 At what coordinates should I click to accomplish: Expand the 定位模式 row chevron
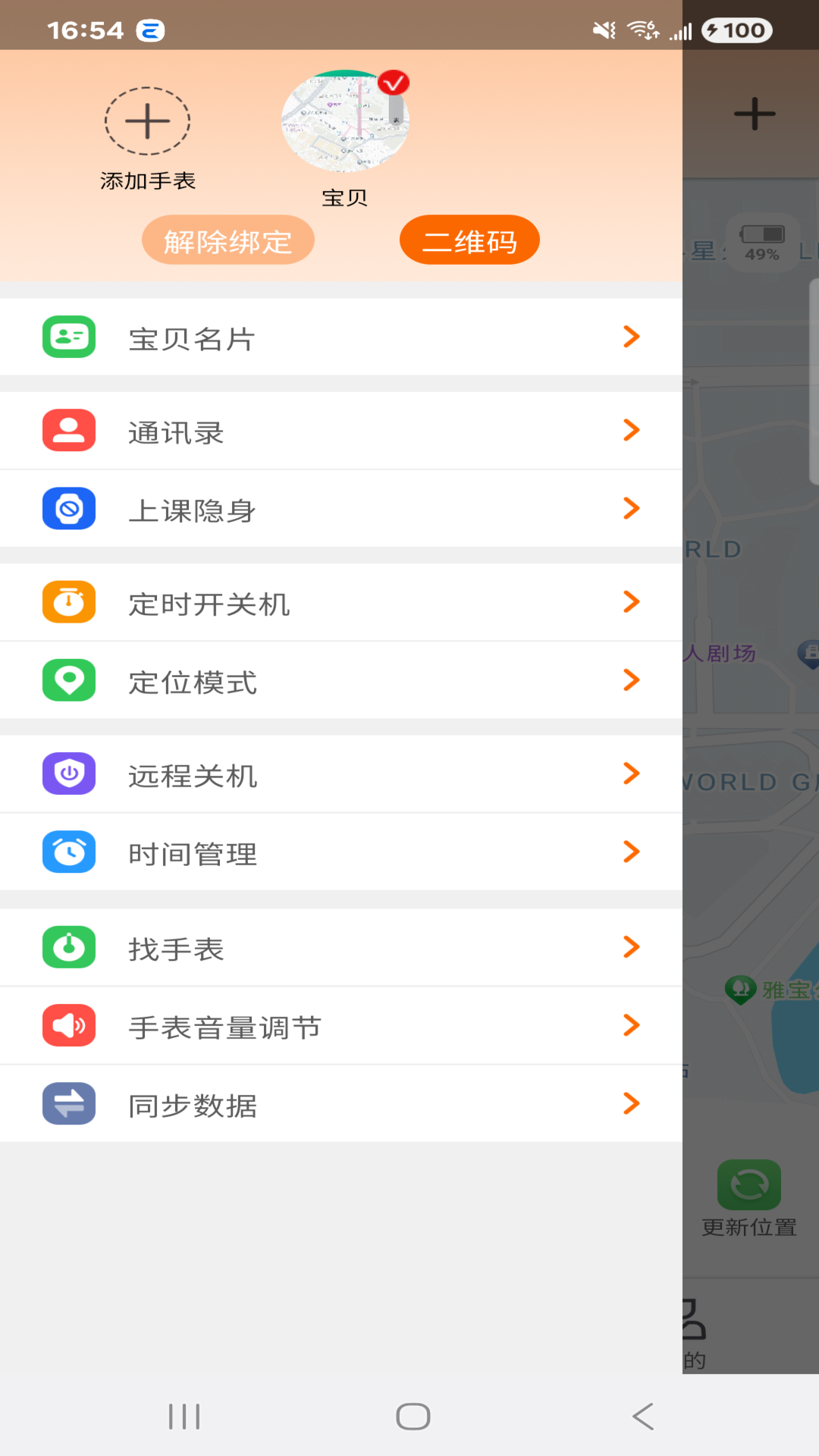click(632, 680)
